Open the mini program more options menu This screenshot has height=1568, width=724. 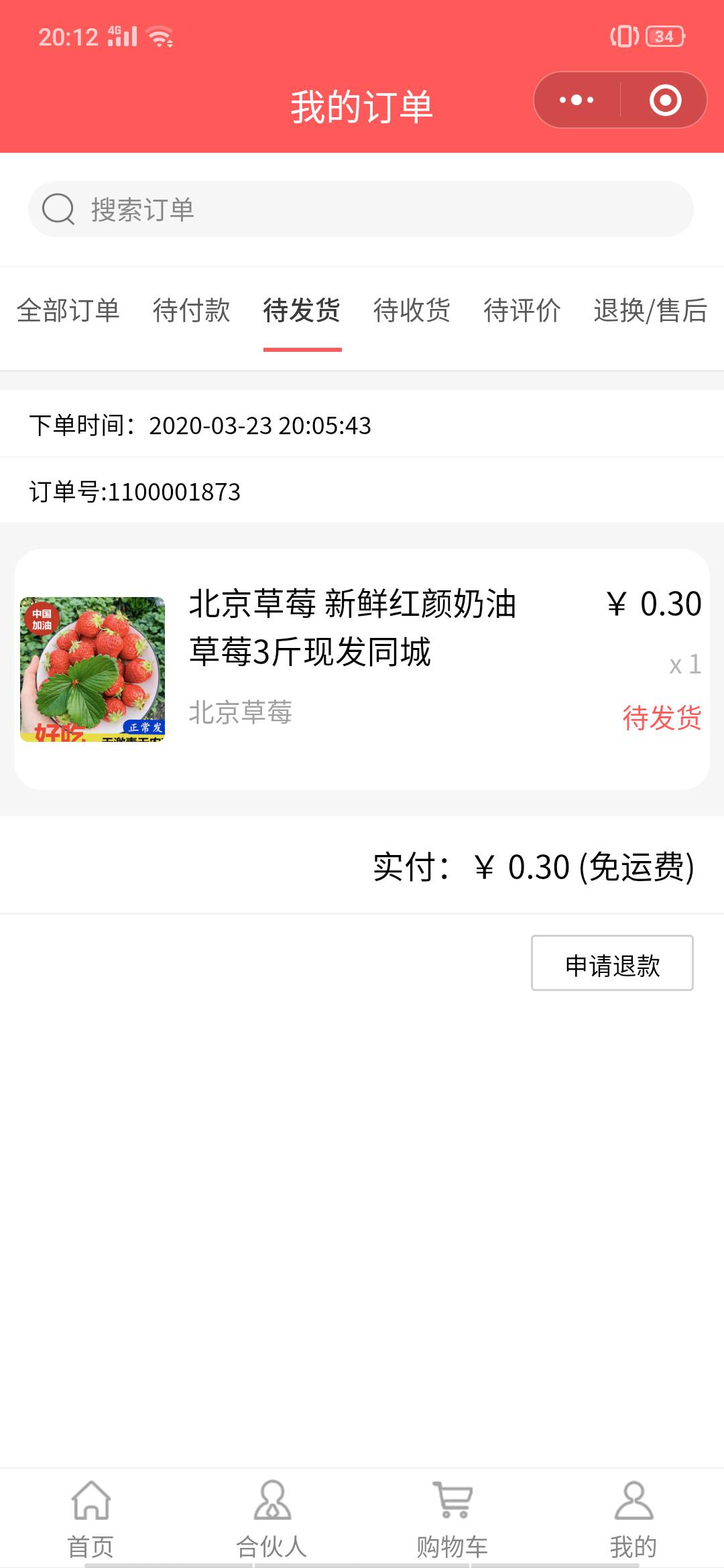pos(577,101)
